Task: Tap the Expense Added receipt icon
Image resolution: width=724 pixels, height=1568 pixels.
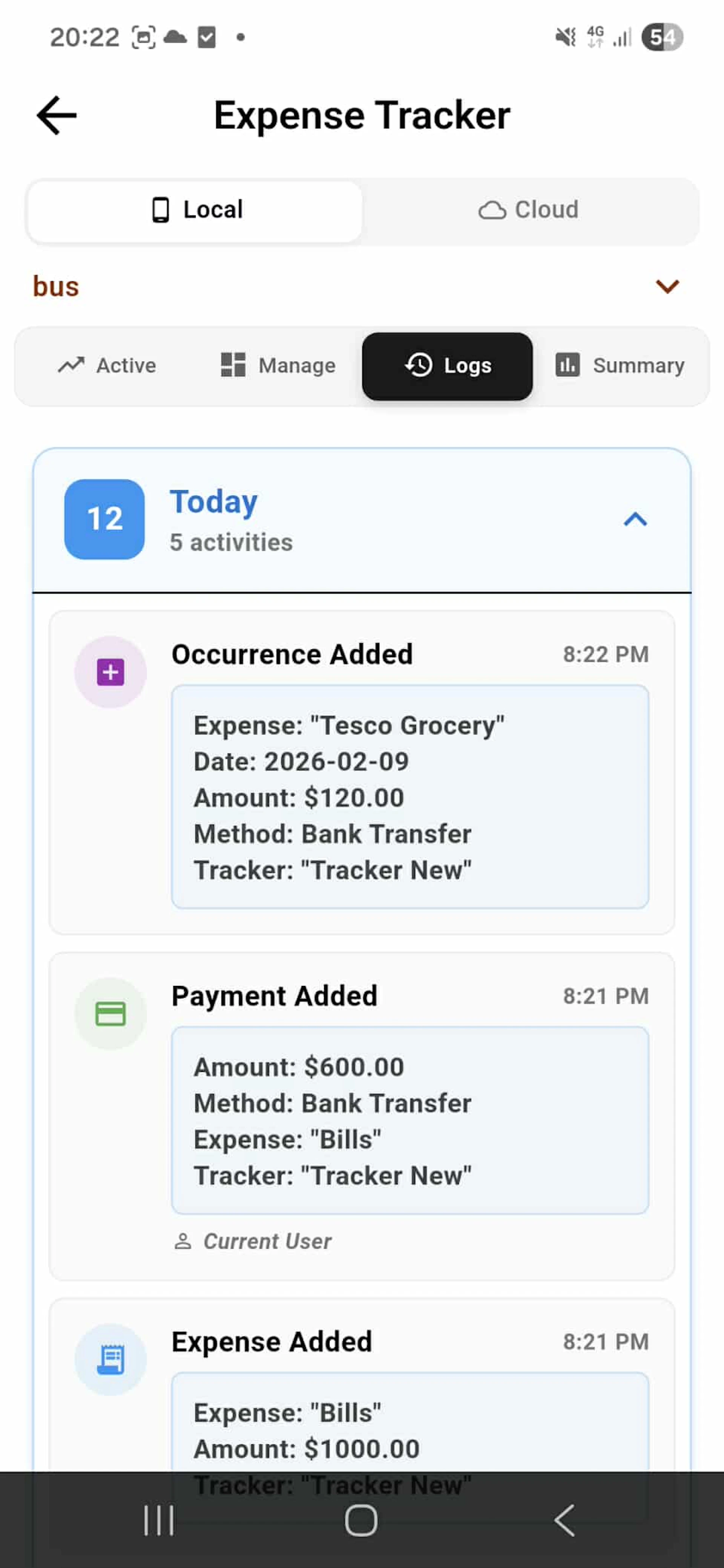Action: [x=110, y=1359]
